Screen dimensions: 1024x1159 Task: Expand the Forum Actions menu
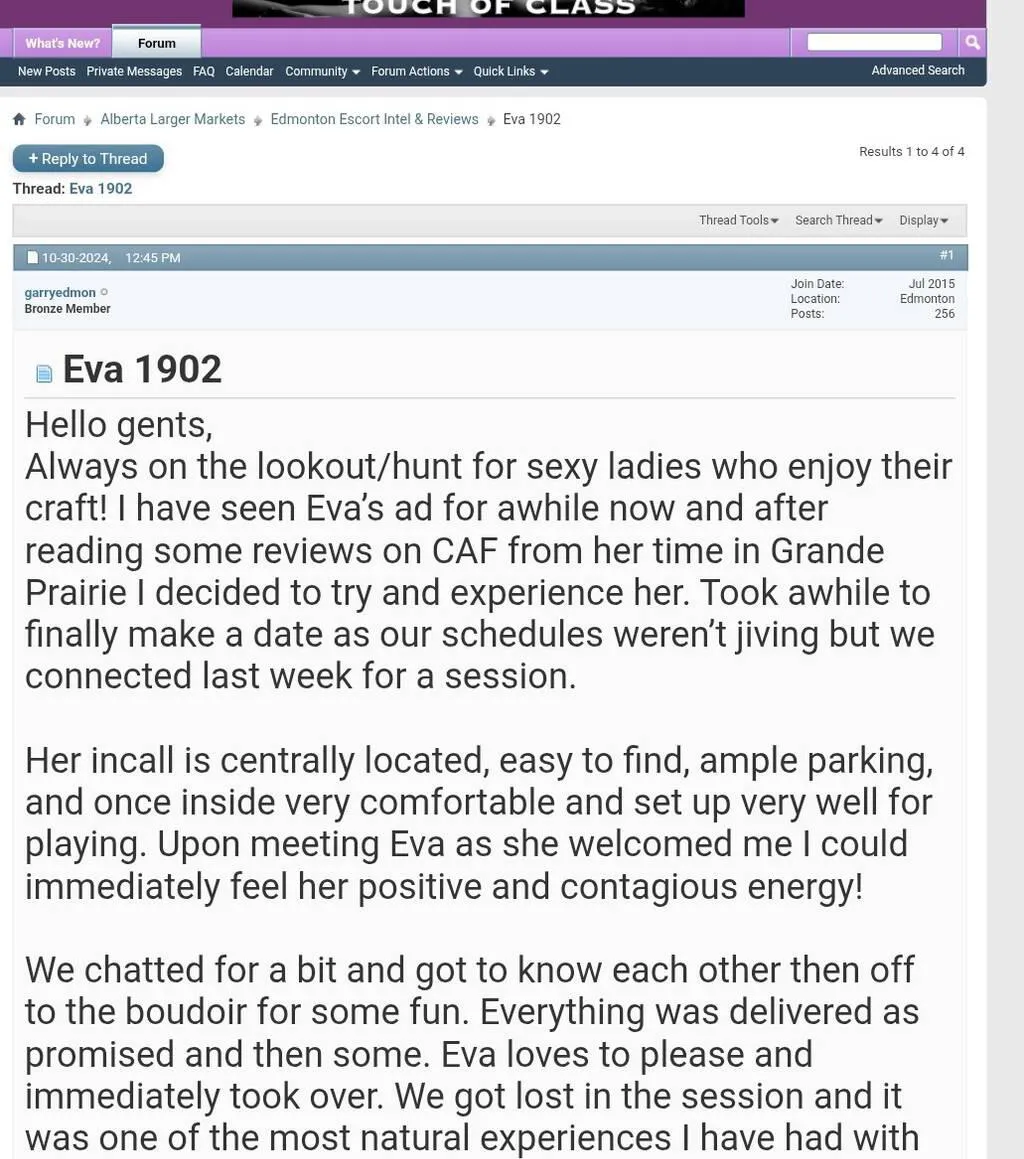416,71
